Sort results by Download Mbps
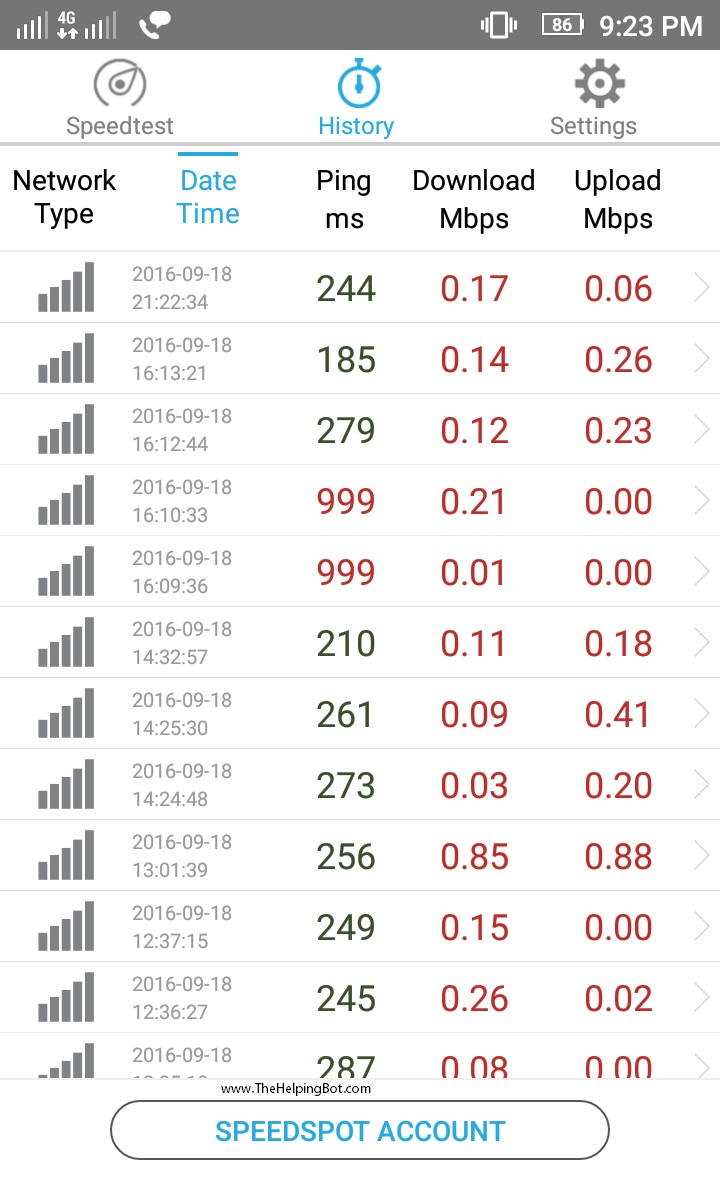Screen dimensions: 724x1179 (x=474, y=199)
